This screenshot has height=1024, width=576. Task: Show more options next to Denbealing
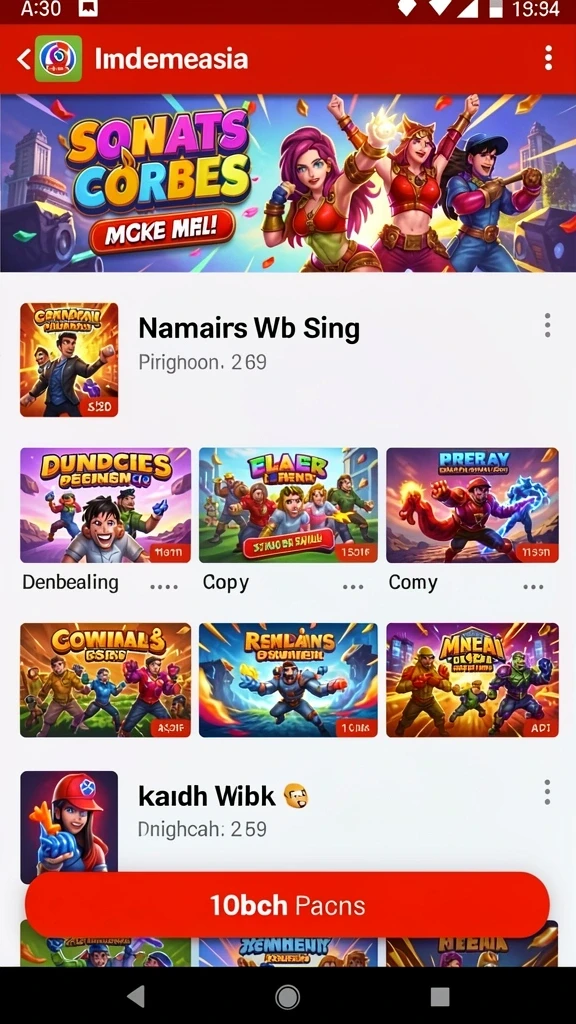pos(164,586)
